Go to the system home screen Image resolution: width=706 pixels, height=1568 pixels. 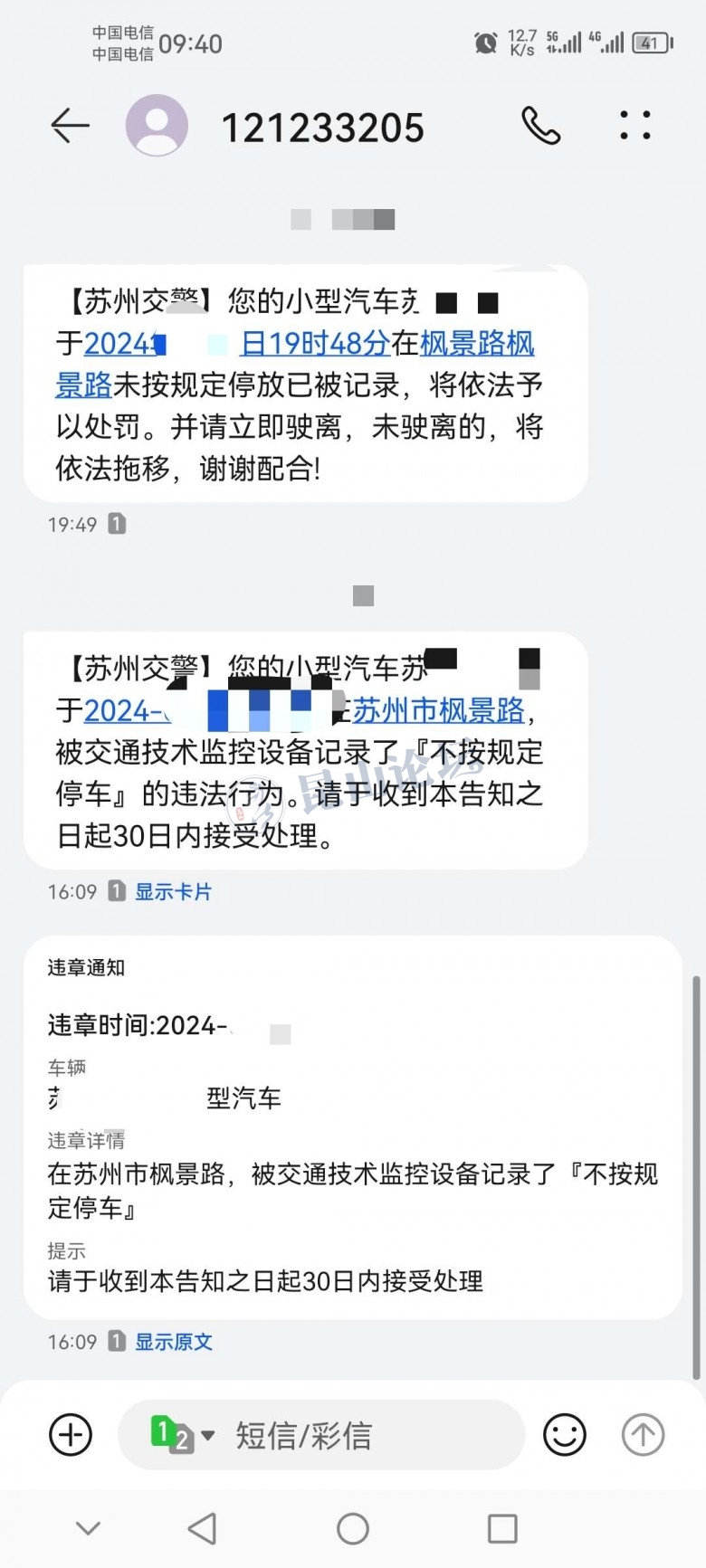click(352, 1528)
